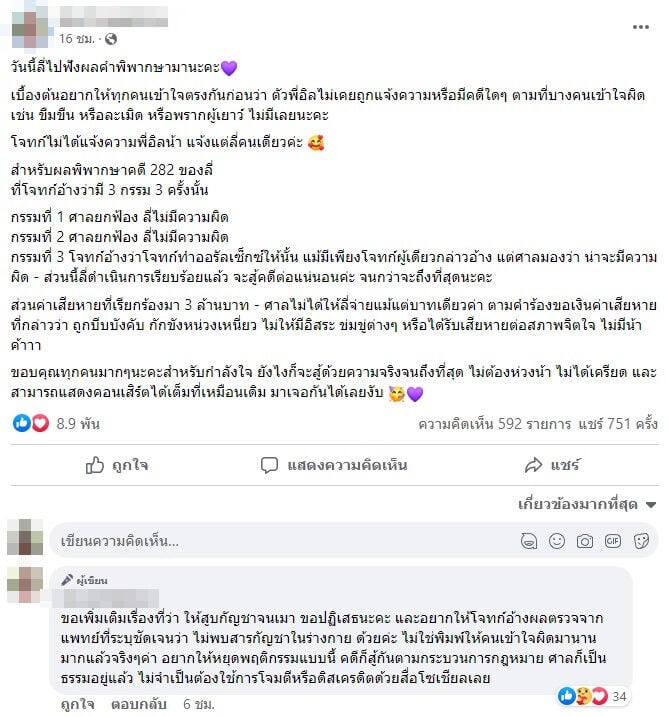Screen dimensions: 669x717
Task: Like the post with ถูกใจ button
Action: click(x=119, y=466)
